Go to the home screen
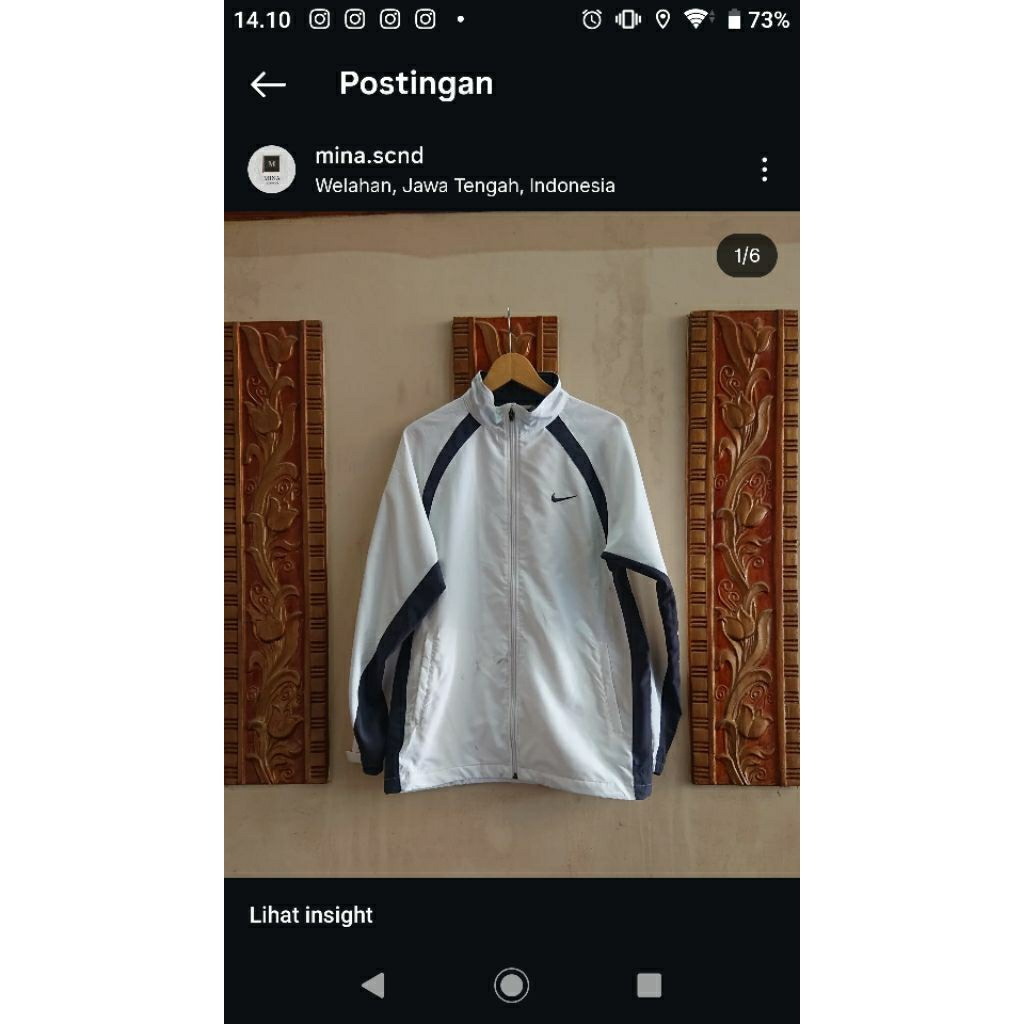The height and width of the screenshot is (1024, 1024). click(511, 985)
